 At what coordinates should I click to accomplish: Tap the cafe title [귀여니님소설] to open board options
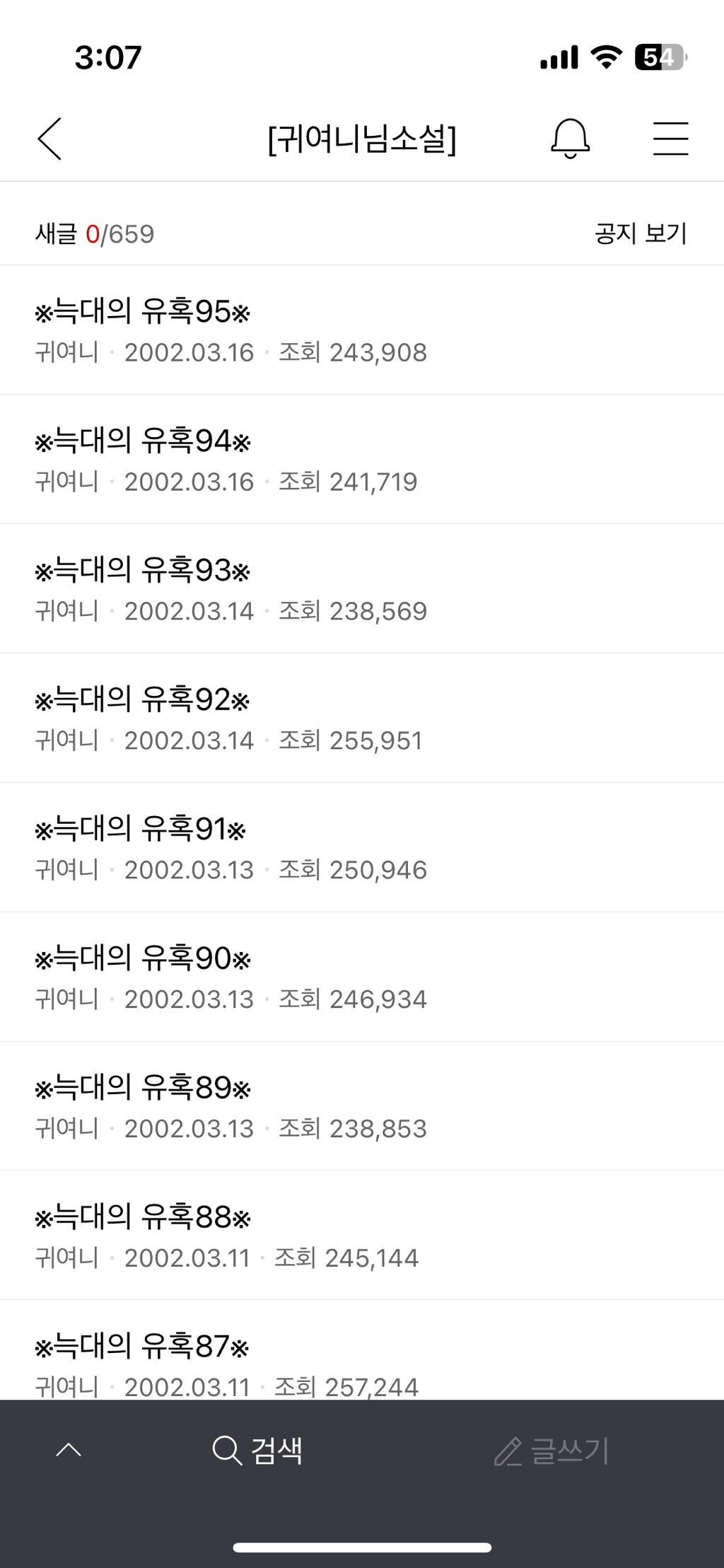coord(362,139)
